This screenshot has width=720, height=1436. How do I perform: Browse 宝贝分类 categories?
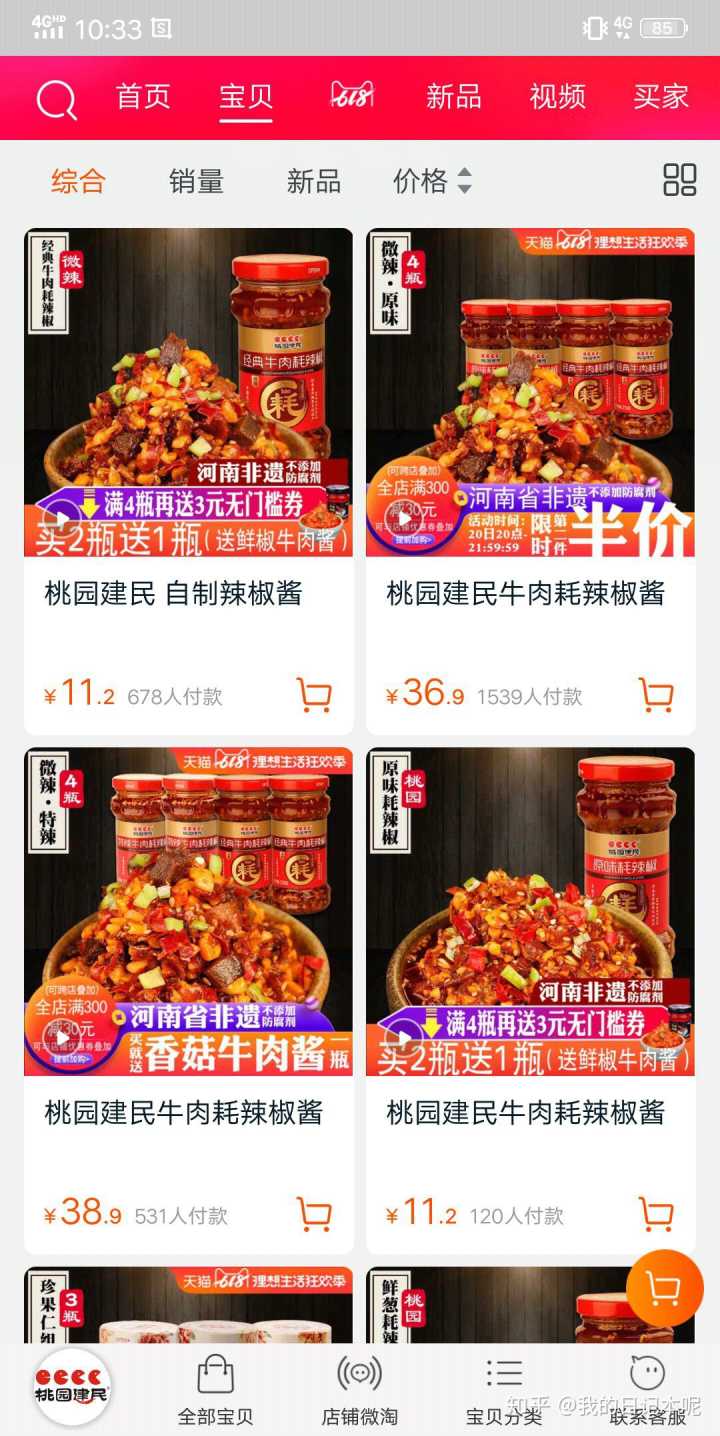[504, 1390]
